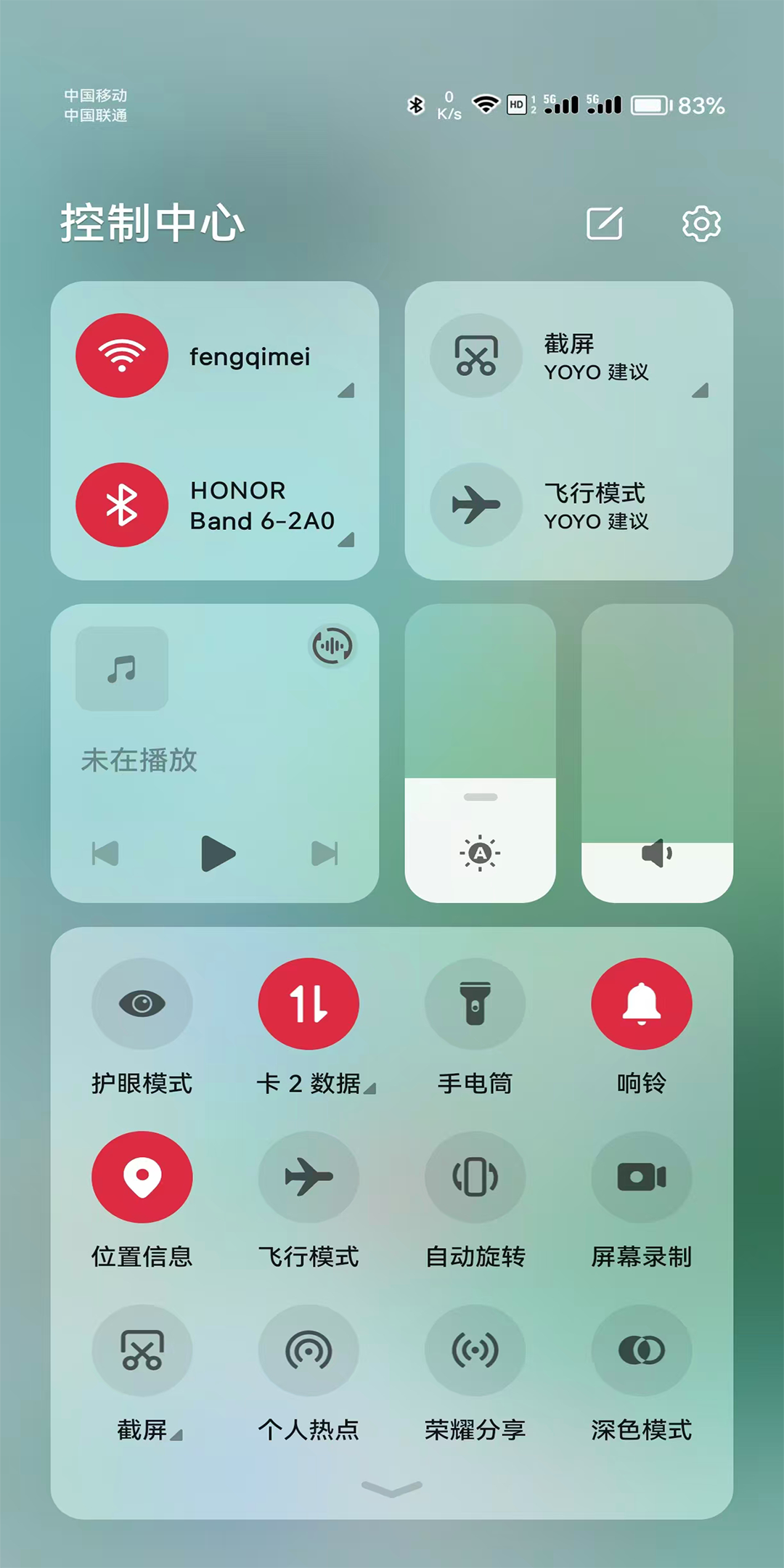Go to the previous track
784x1568 pixels.
click(x=106, y=853)
